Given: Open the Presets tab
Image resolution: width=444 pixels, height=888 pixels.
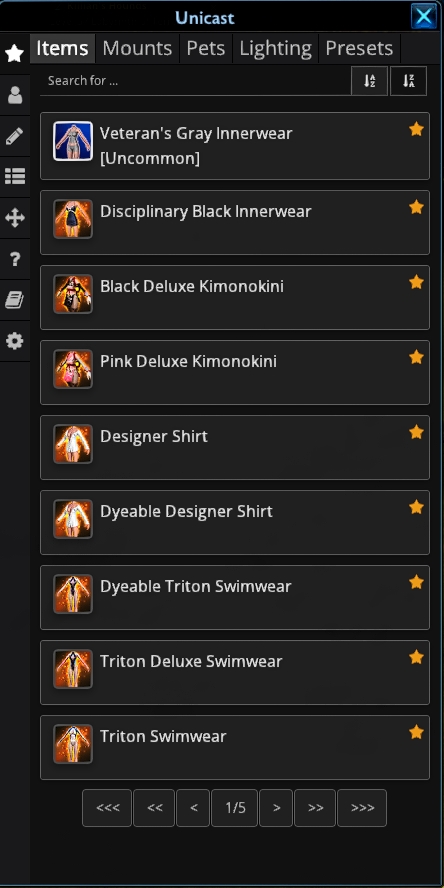Looking at the screenshot, I should 359,48.
